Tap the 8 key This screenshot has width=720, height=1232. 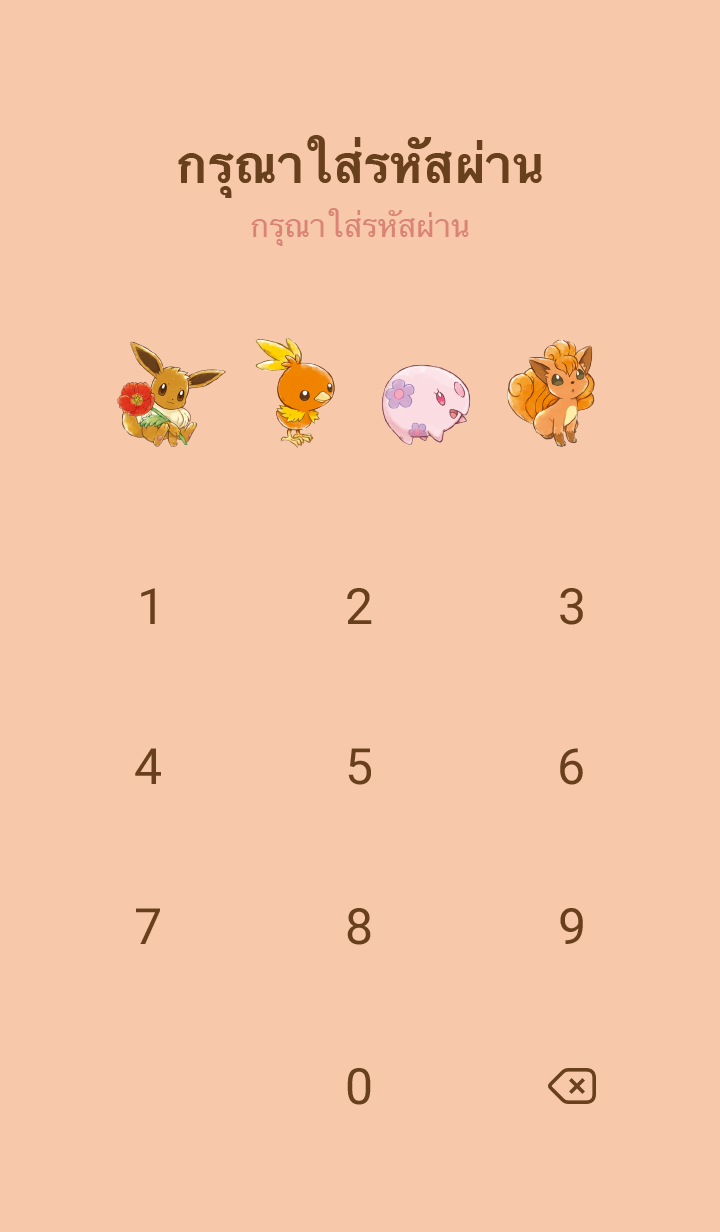[x=359, y=927]
